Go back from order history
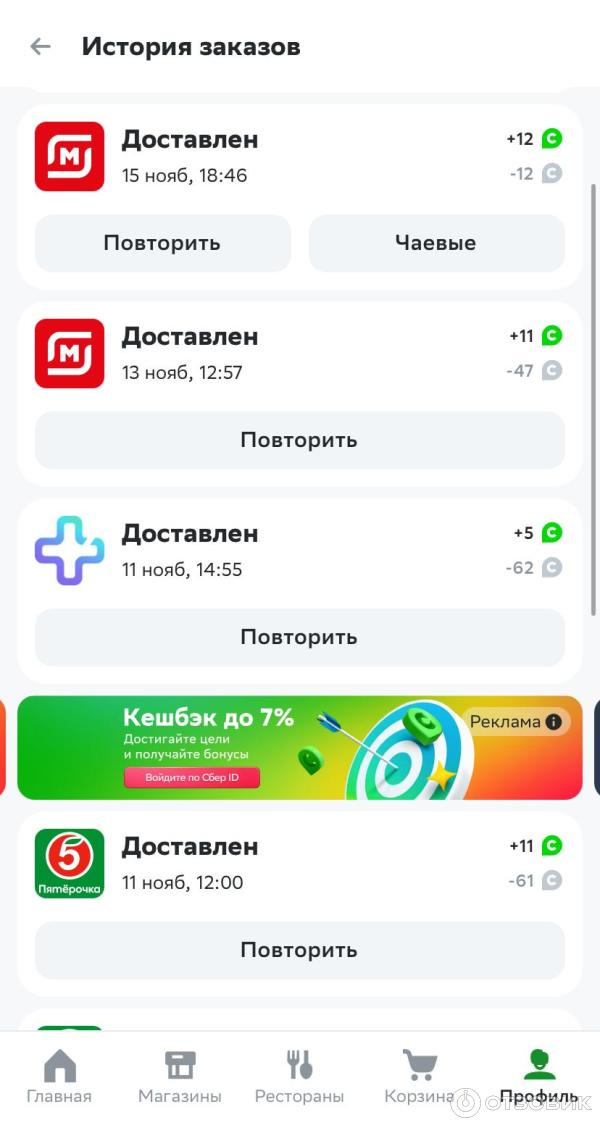The image size is (600, 1128). coord(40,46)
